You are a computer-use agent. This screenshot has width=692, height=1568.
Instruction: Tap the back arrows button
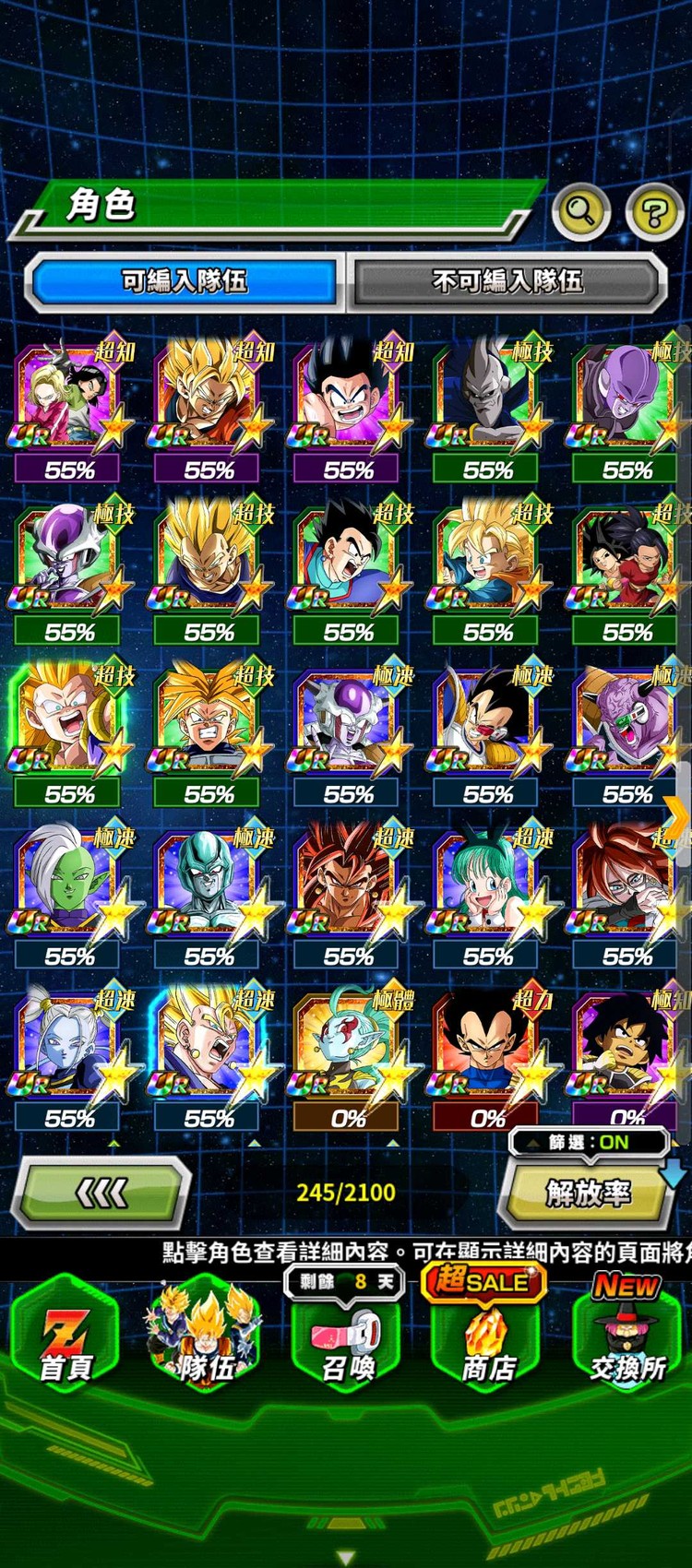pyautogui.click(x=101, y=1194)
